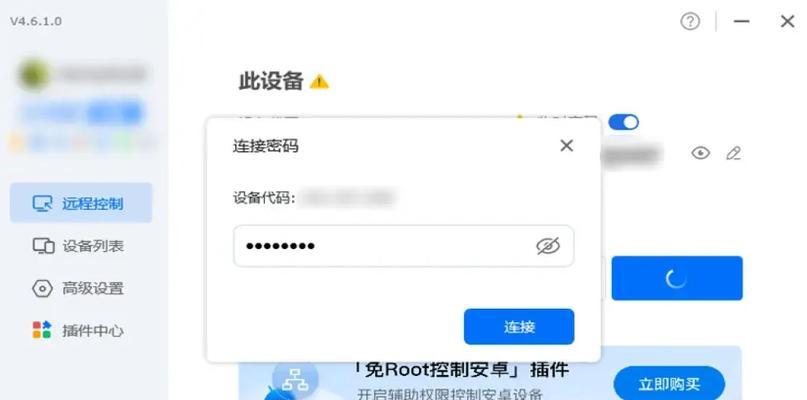Viewport: 807px width, 400px height.
Task: Close the 连接密码 dialog
Action: [566, 146]
